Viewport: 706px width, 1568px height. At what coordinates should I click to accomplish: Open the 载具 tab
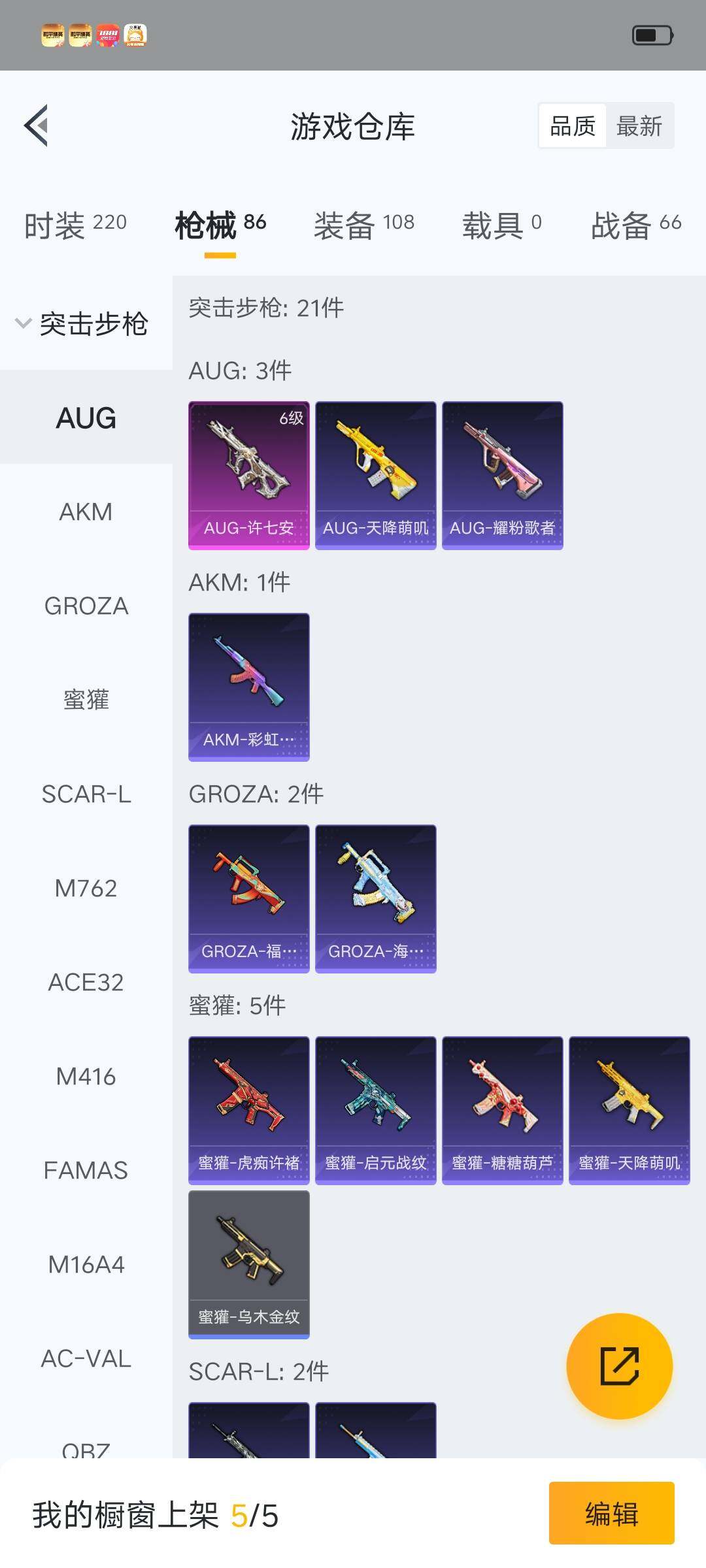(501, 225)
